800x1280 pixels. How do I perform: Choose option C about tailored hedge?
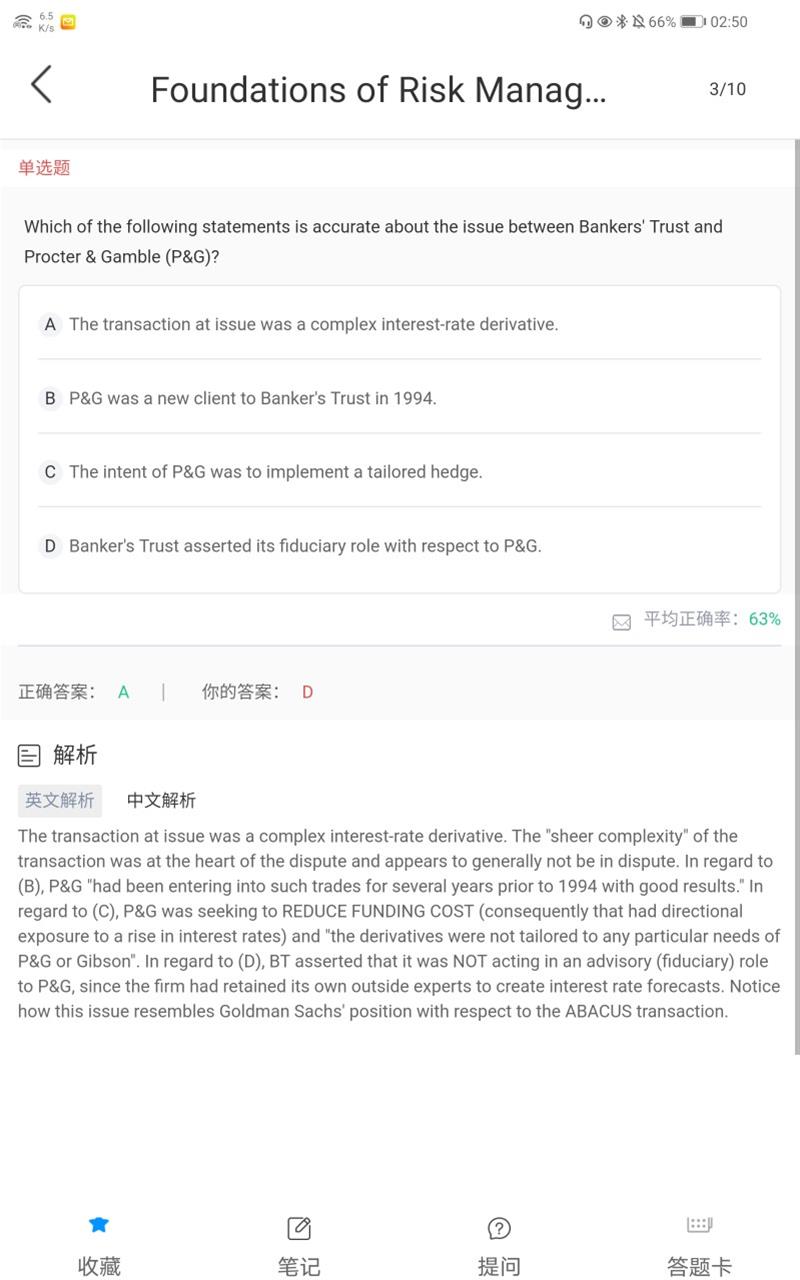click(399, 472)
